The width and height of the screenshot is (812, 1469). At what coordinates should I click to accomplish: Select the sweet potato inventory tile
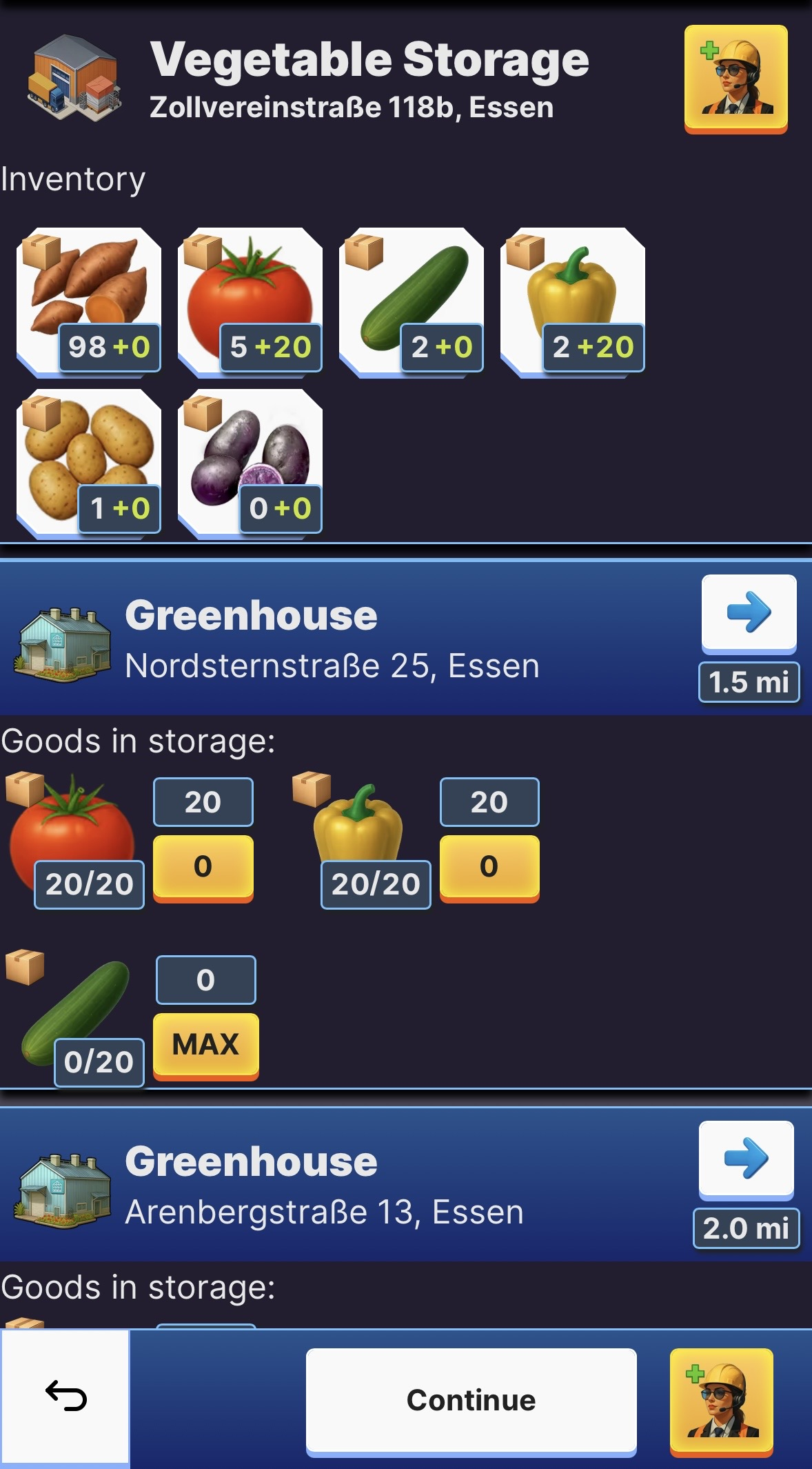point(89,301)
